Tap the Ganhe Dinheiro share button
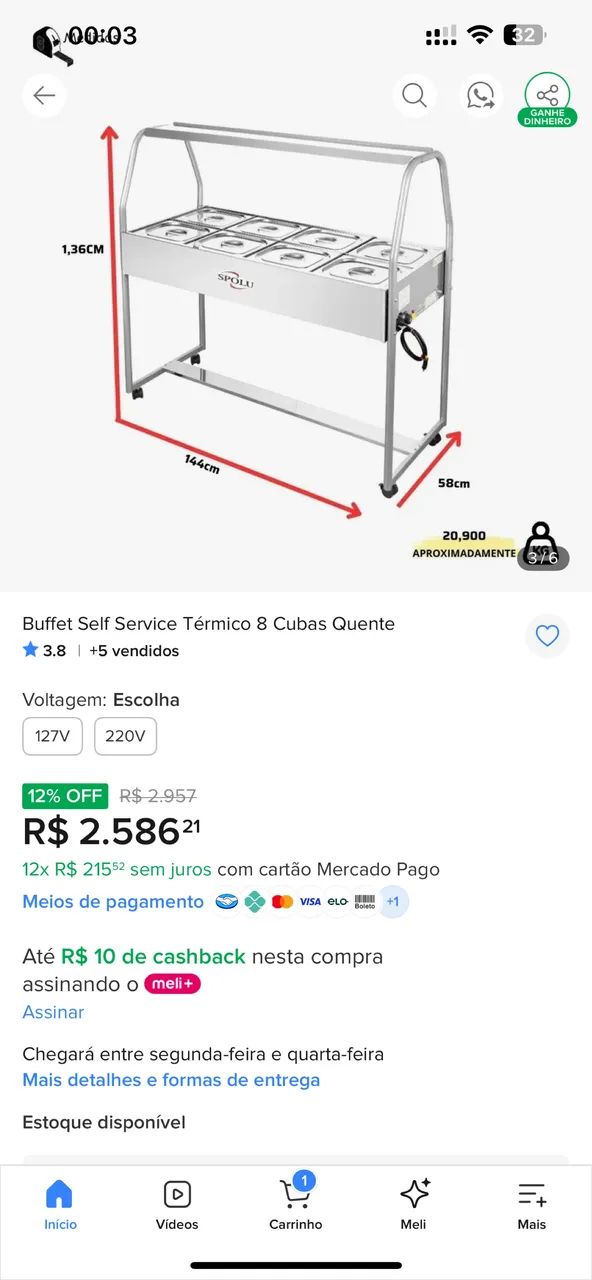This screenshot has height=1280, width=592. pos(547,99)
